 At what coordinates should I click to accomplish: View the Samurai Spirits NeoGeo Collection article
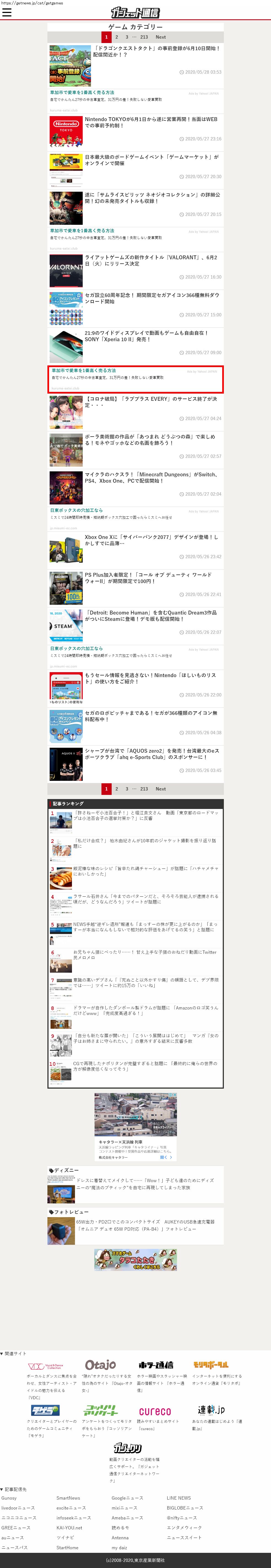(152, 198)
